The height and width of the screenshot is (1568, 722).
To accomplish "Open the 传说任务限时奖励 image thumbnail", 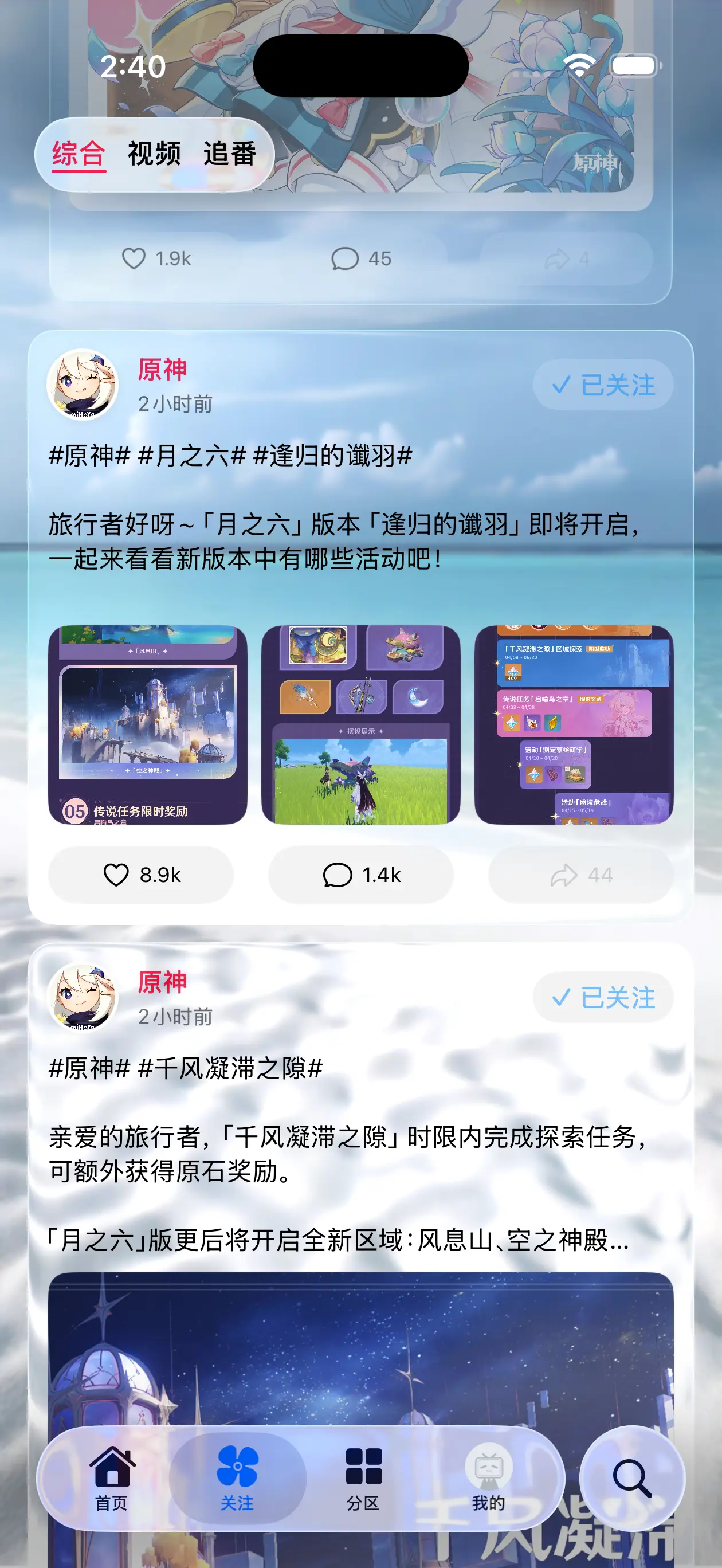I will (148, 724).
